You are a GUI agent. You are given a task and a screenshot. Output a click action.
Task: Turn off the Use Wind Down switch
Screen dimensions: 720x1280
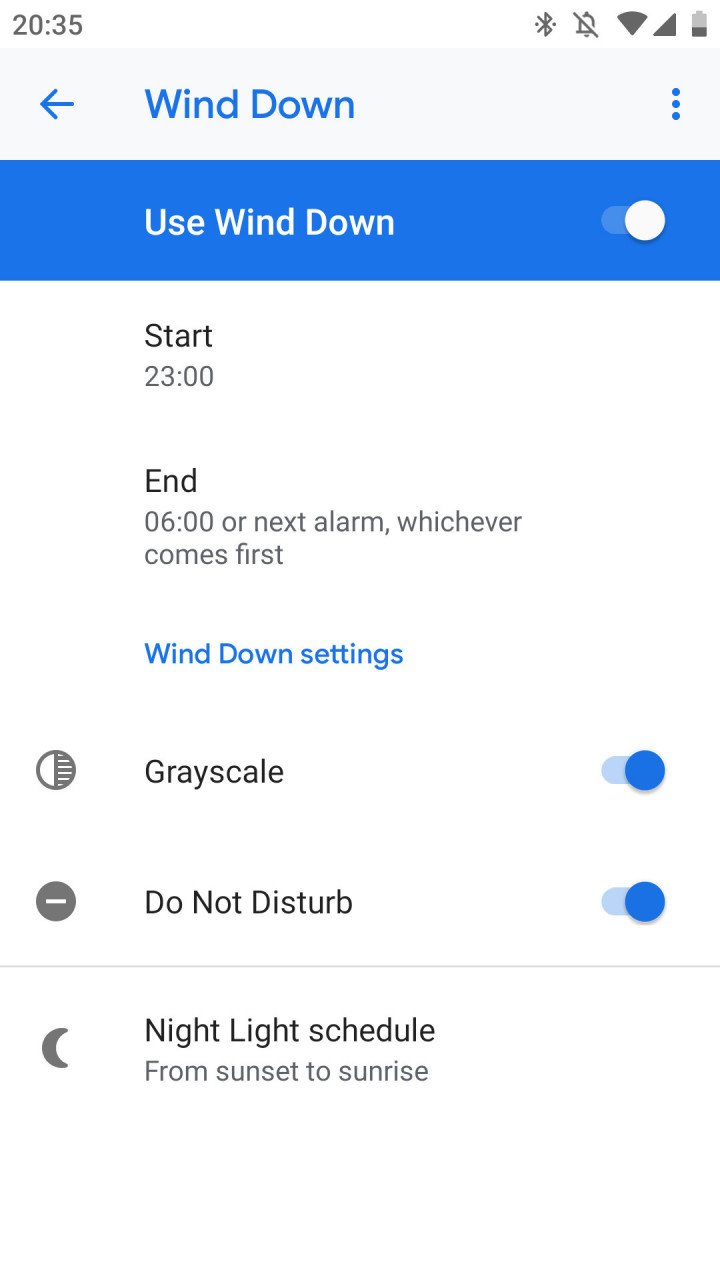coord(633,221)
